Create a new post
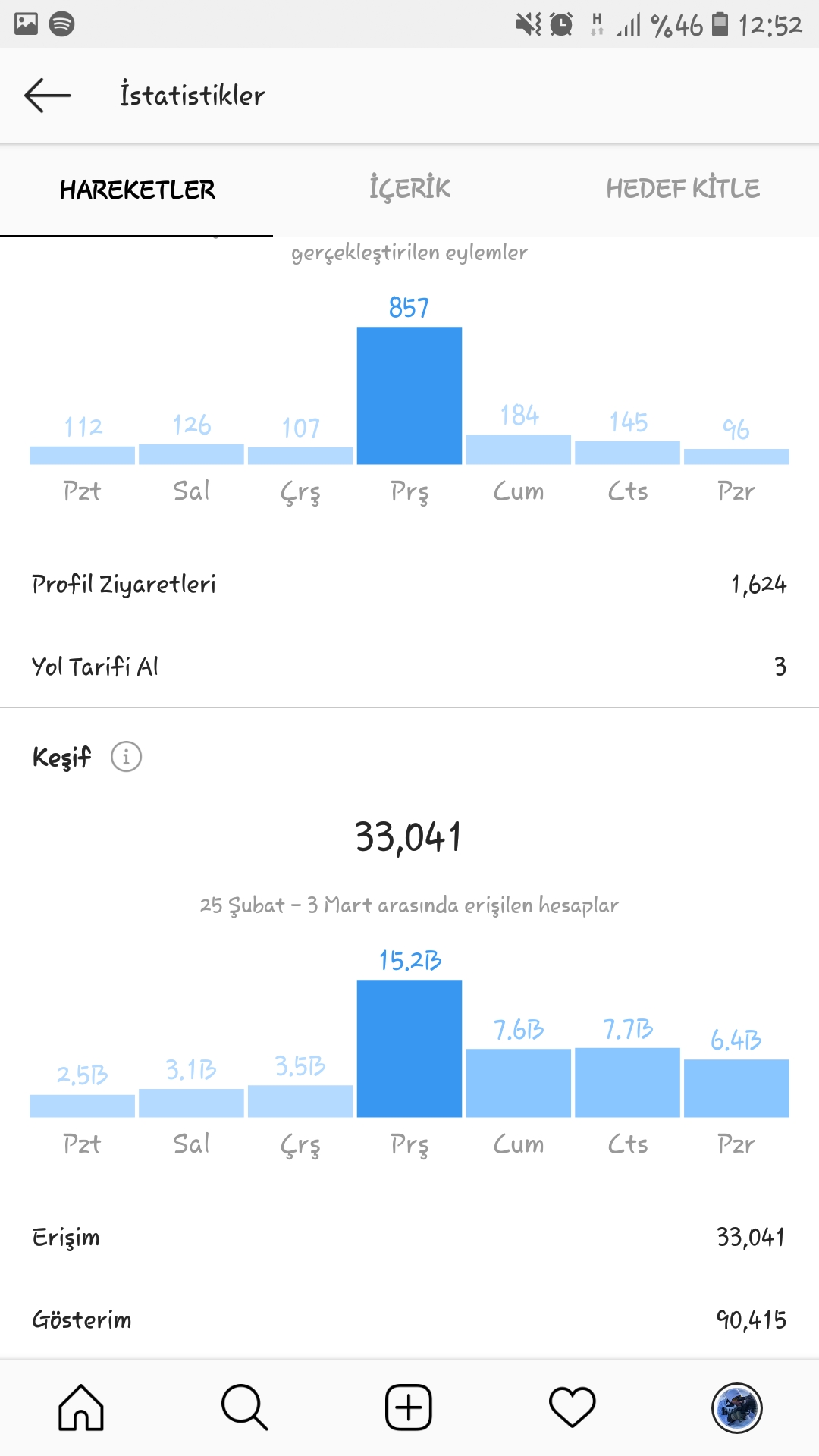 (409, 1407)
